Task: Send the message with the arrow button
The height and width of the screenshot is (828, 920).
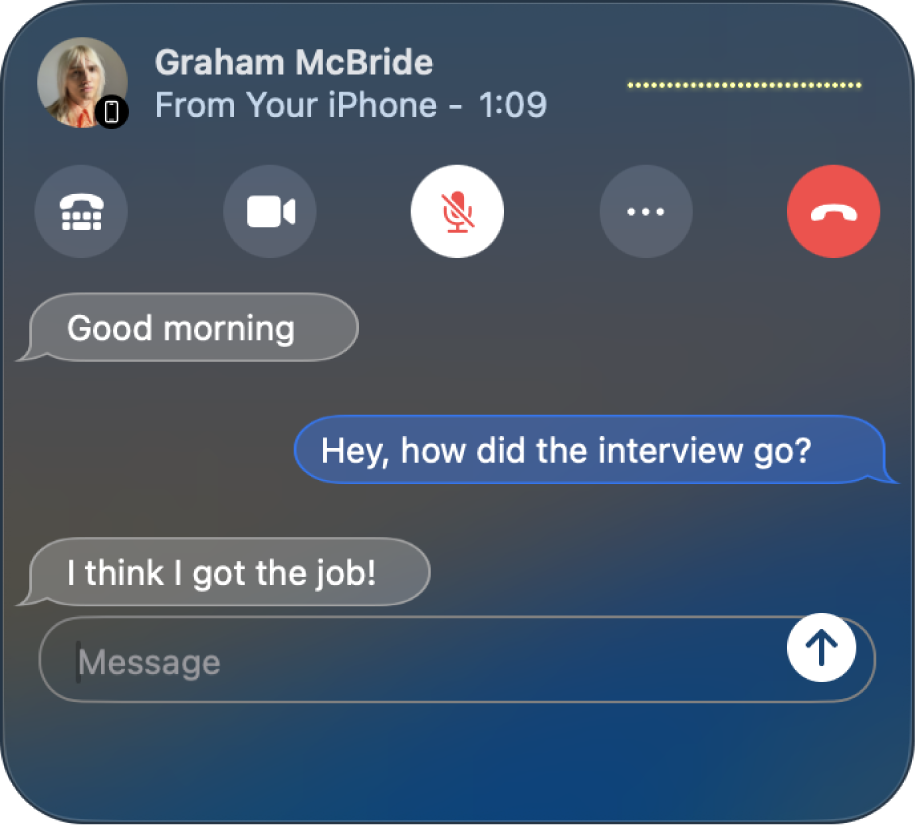Action: tap(821, 648)
